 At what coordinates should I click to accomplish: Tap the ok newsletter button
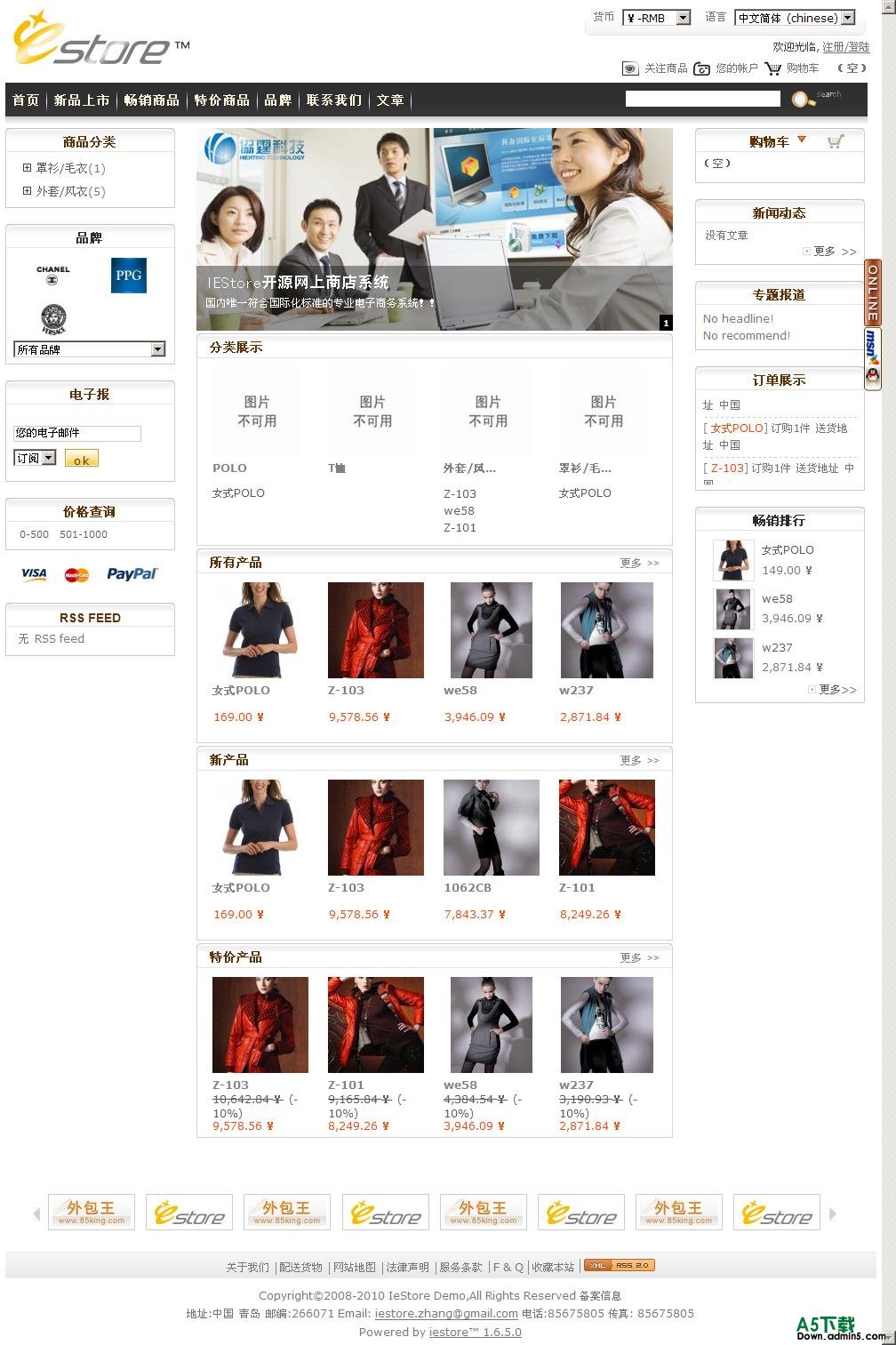click(x=82, y=460)
